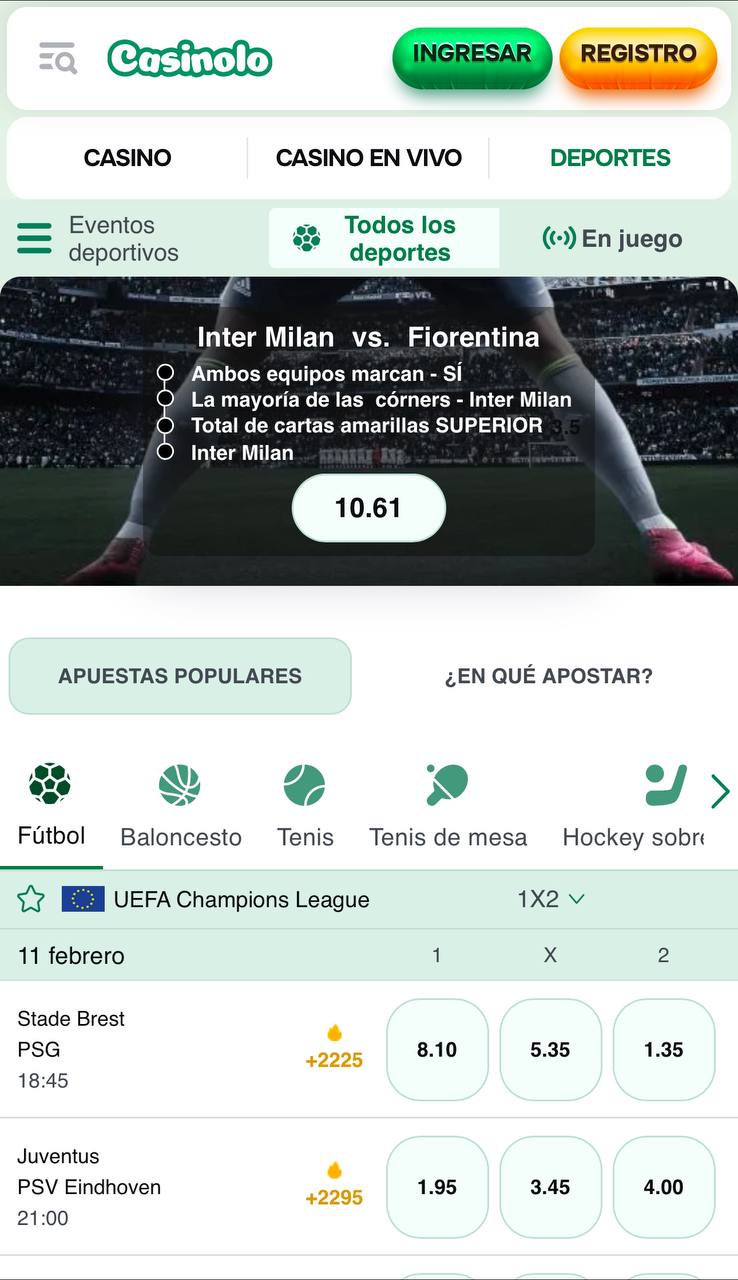Open +2295 markets for Juventus match
This screenshot has width=738, height=1280.
click(334, 1185)
